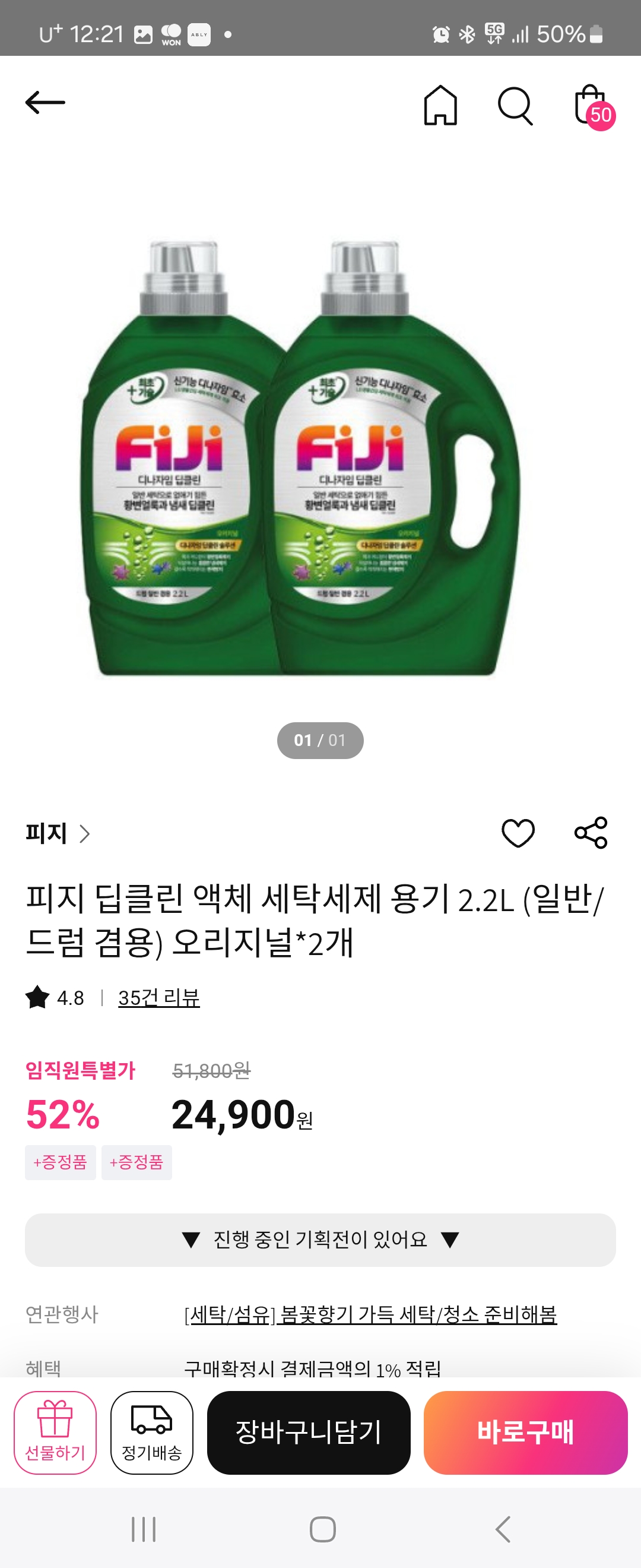Open the home icon in the header
The height and width of the screenshot is (1568, 641).
(440, 105)
